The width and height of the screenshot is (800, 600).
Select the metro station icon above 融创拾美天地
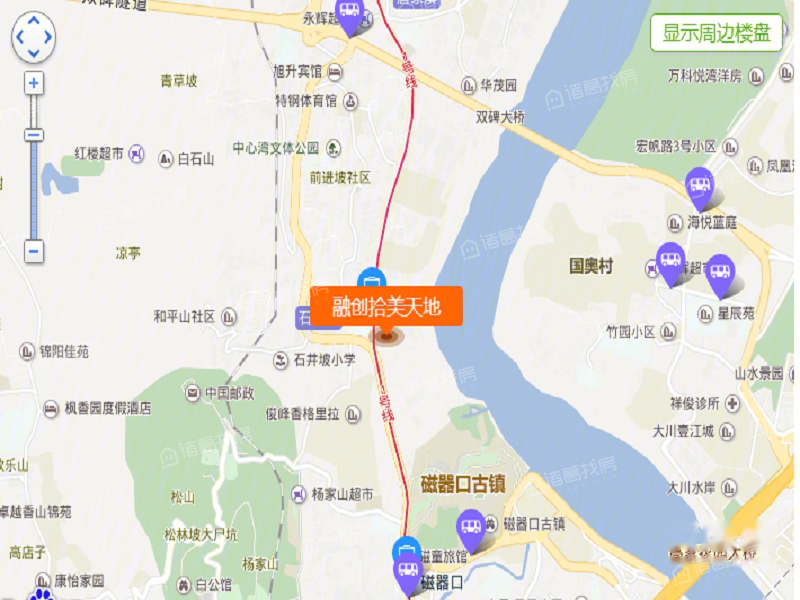click(x=371, y=281)
